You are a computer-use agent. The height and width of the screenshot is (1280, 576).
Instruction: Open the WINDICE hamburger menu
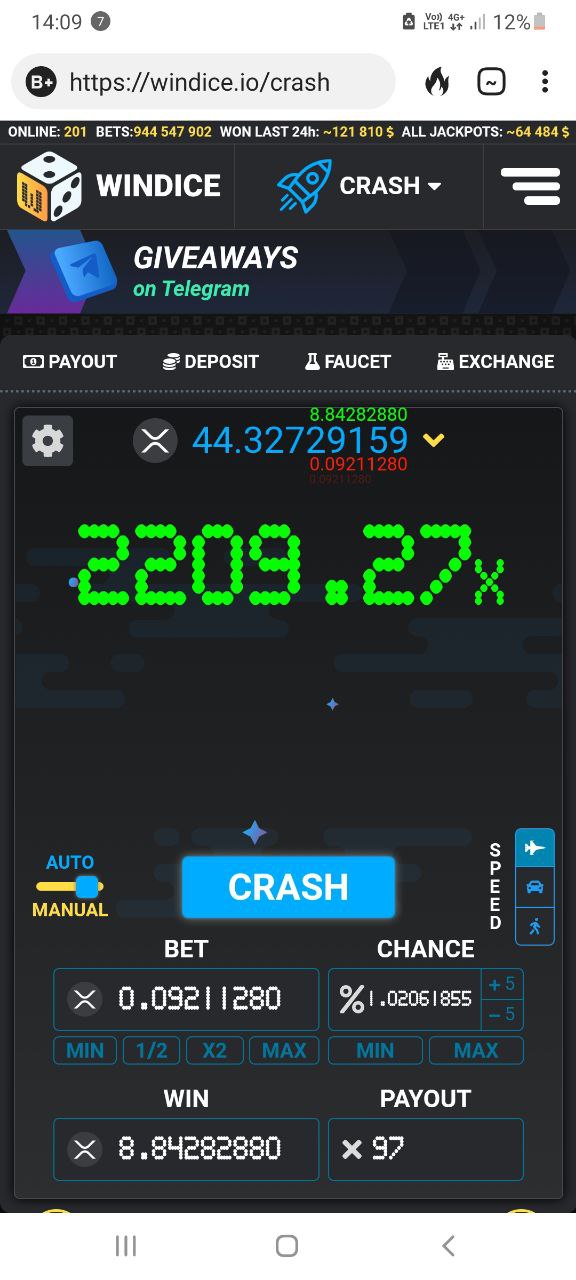coord(530,186)
